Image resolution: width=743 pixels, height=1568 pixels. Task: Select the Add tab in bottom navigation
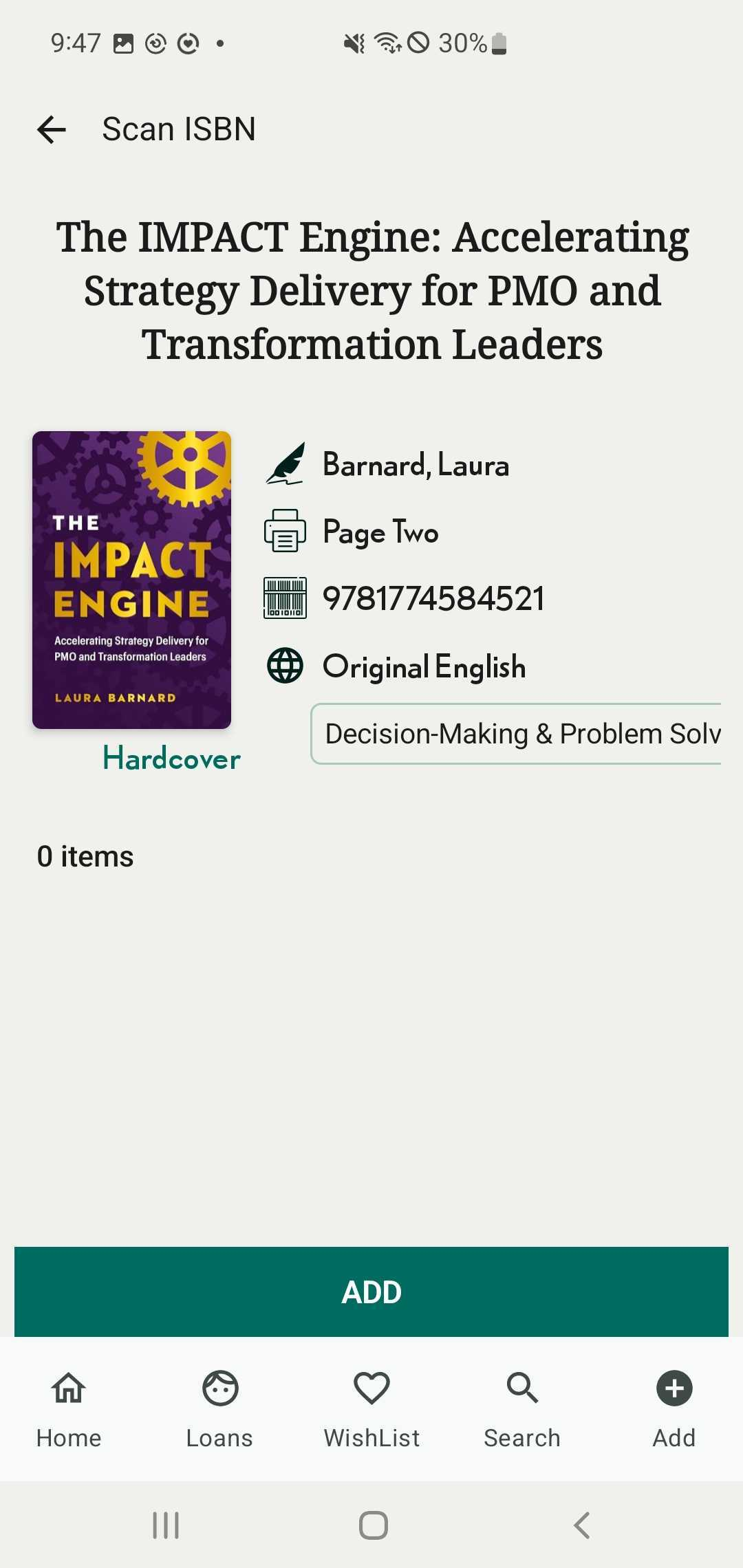[674, 1409]
